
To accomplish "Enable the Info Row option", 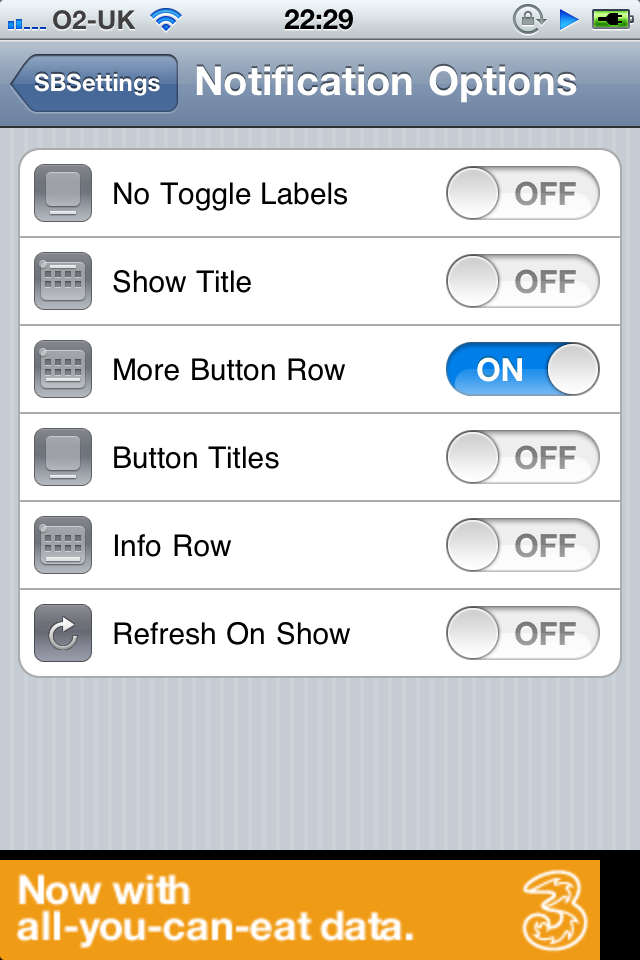I will 522,546.
